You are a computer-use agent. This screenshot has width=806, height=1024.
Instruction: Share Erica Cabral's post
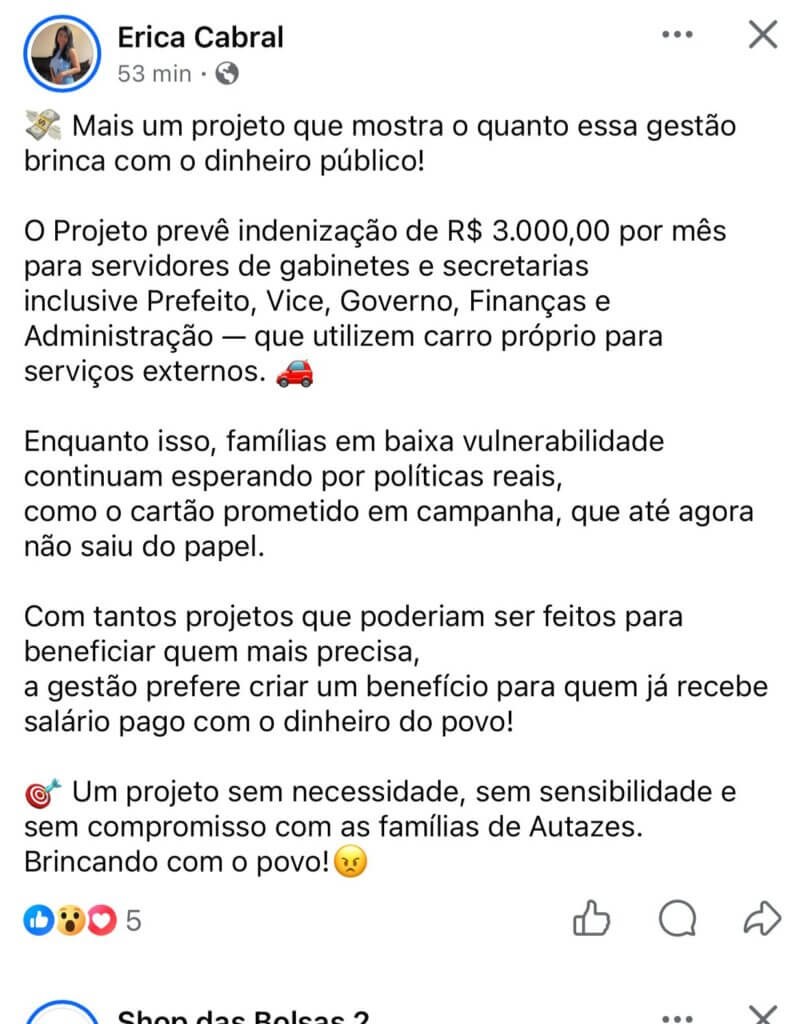coord(762,917)
